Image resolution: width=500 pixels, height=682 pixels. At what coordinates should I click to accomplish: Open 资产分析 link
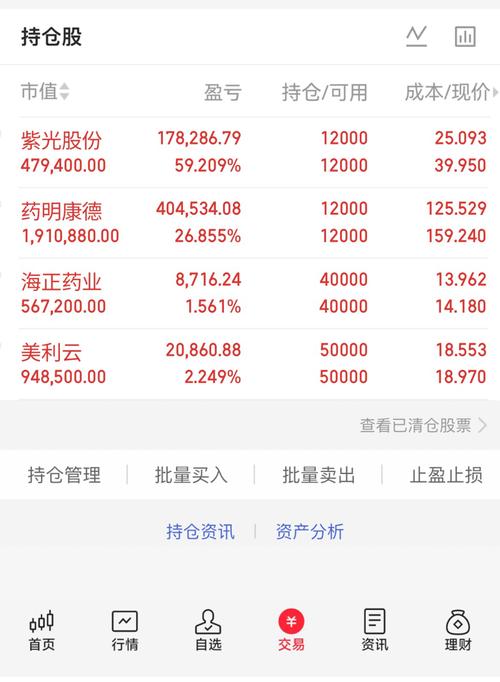[310, 532]
